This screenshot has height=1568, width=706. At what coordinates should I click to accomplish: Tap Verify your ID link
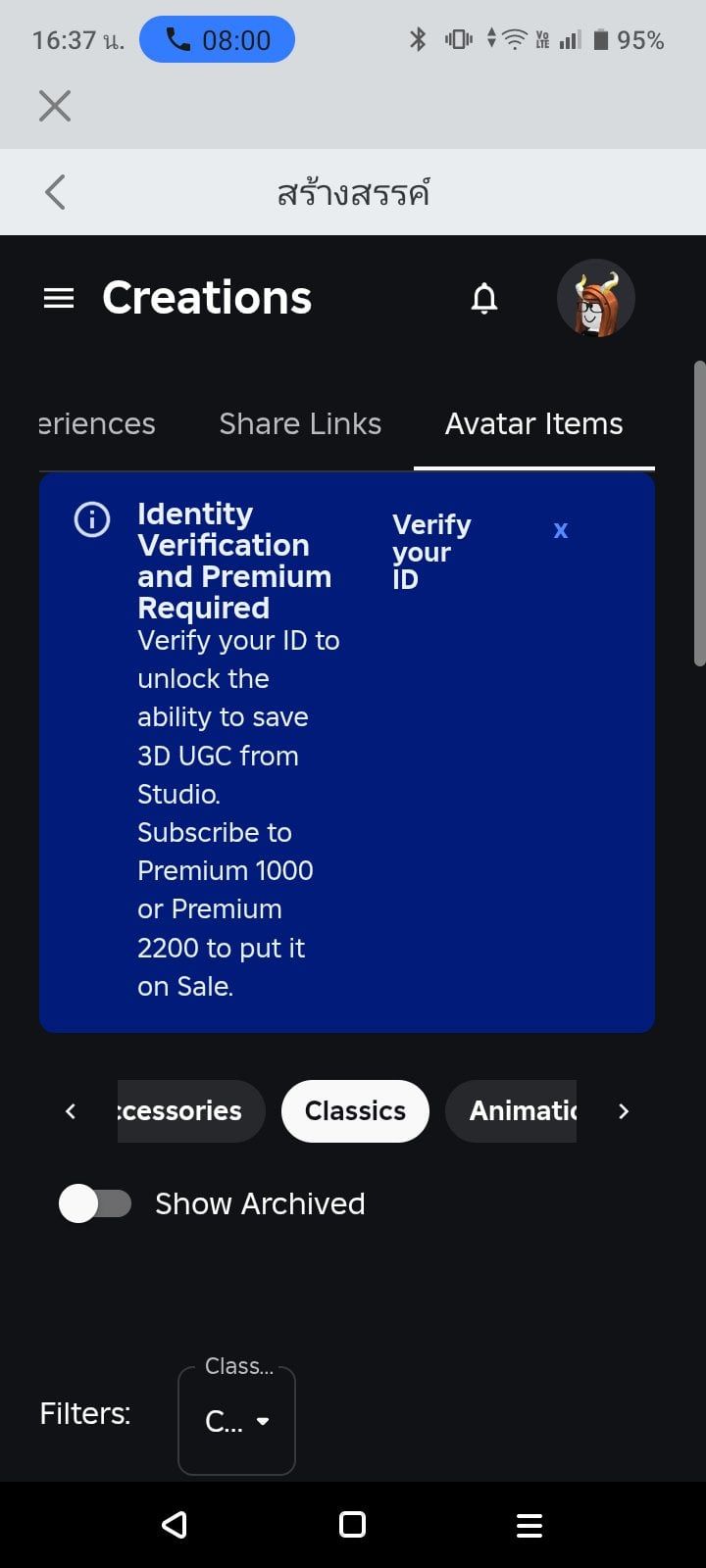pyautogui.click(x=431, y=552)
